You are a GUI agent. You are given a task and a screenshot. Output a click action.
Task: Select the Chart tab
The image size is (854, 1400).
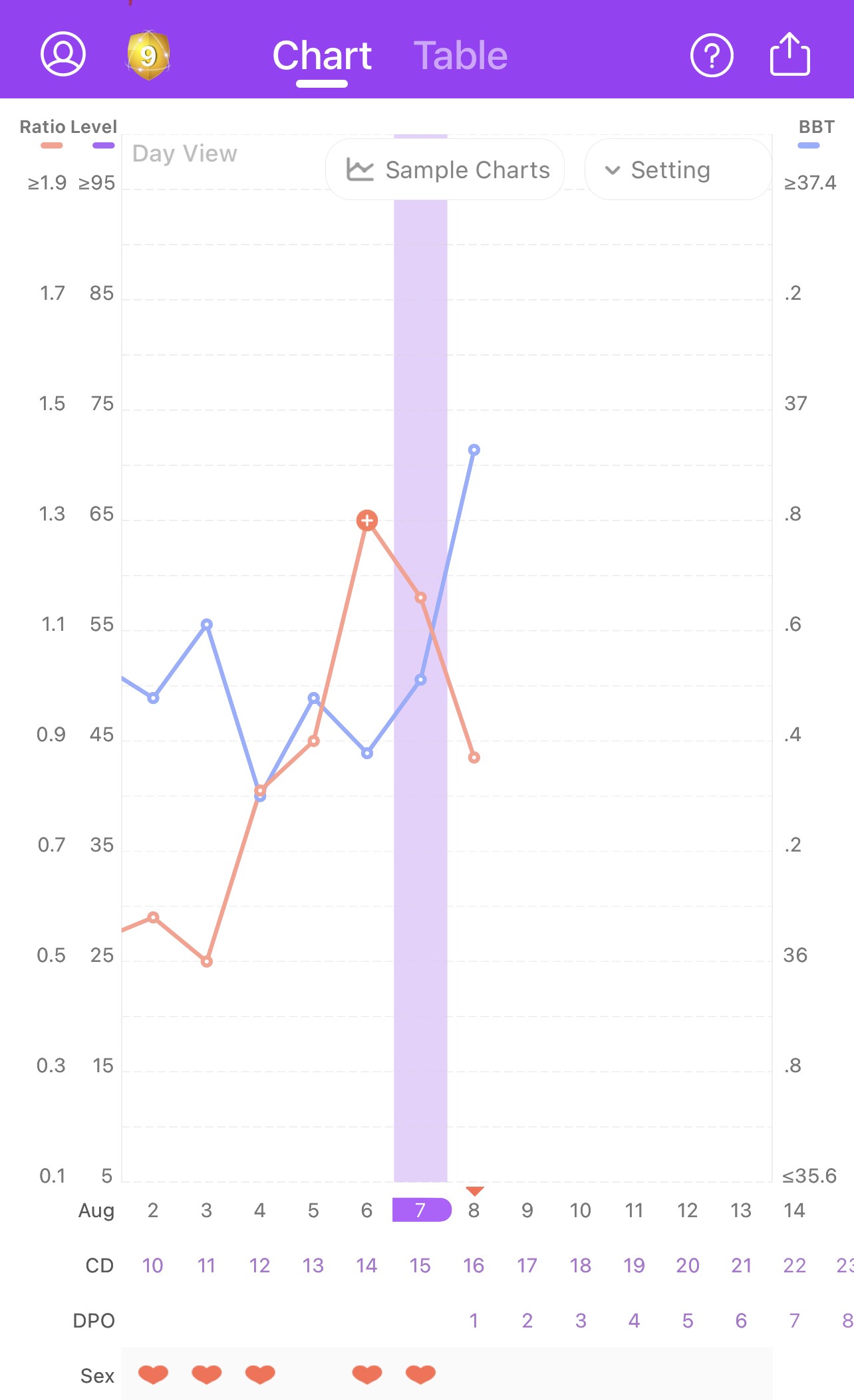[322, 55]
